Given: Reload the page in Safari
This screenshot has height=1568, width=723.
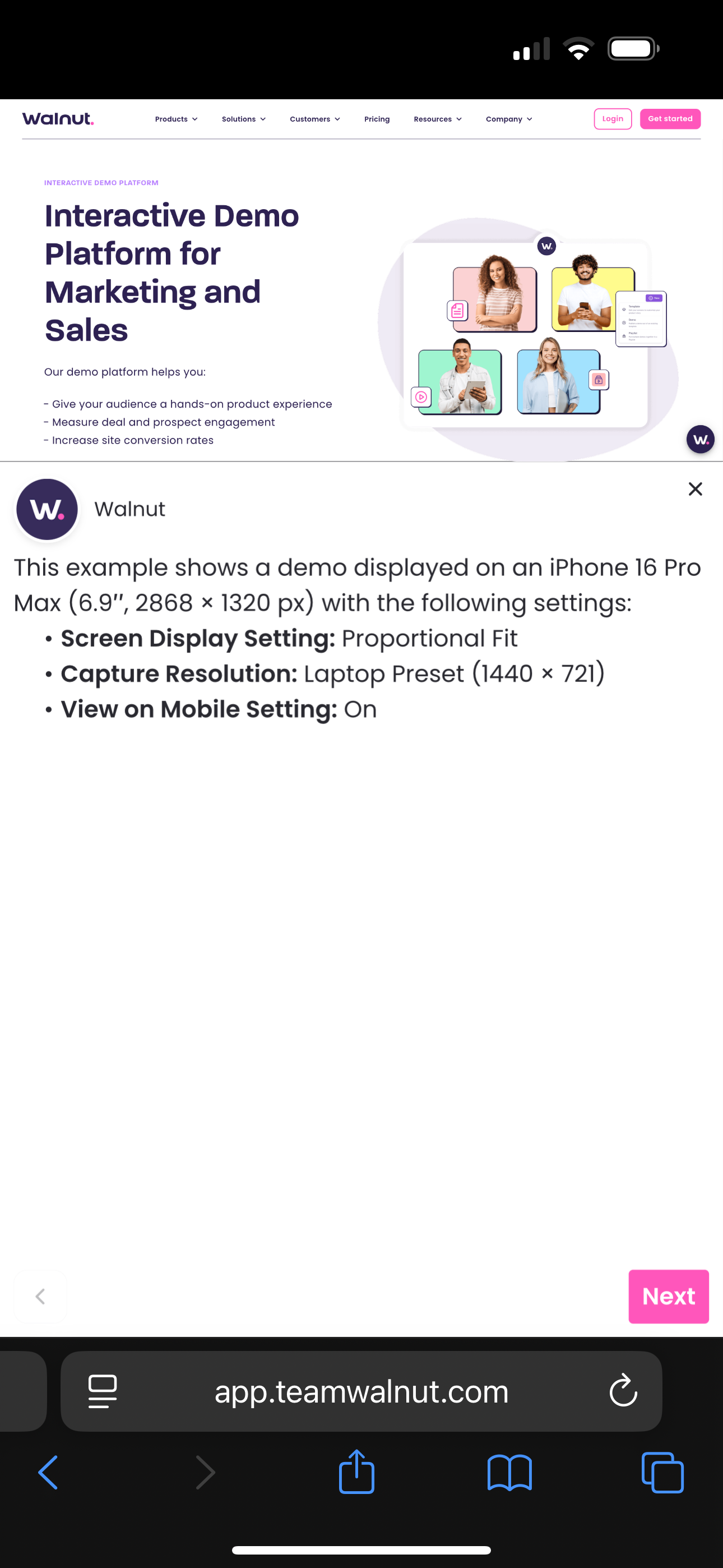Looking at the screenshot, I should tap(623, 1391).
